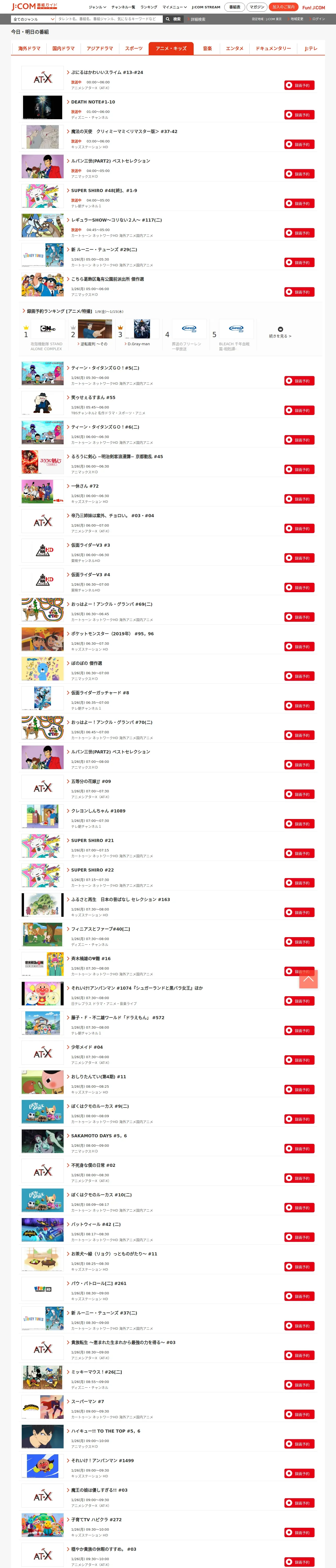The image size is (336, 1568).
Task: Select the 音楽 tab
Action: click(207, 48)
